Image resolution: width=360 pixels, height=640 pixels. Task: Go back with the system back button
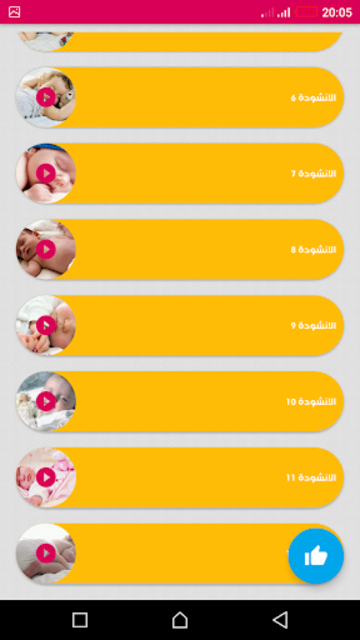tap(280, 620)
